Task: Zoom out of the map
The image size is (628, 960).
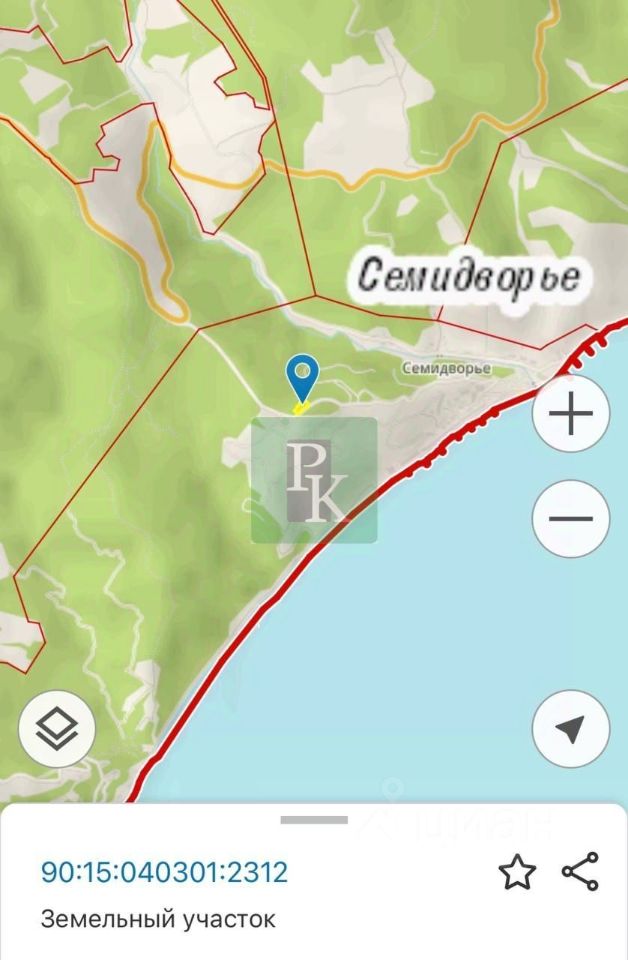Action: (571, 519)
